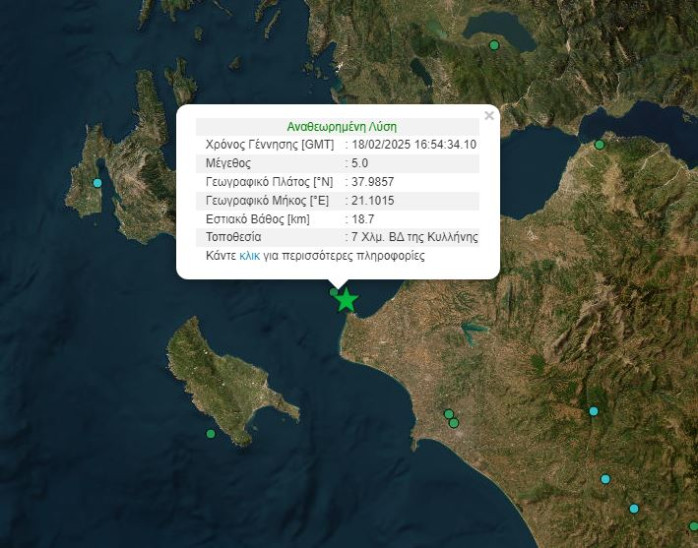This screenshot has height=548, width=698.
Task: Tap the green star epicenter marker
Action: (x=346, y=300)
